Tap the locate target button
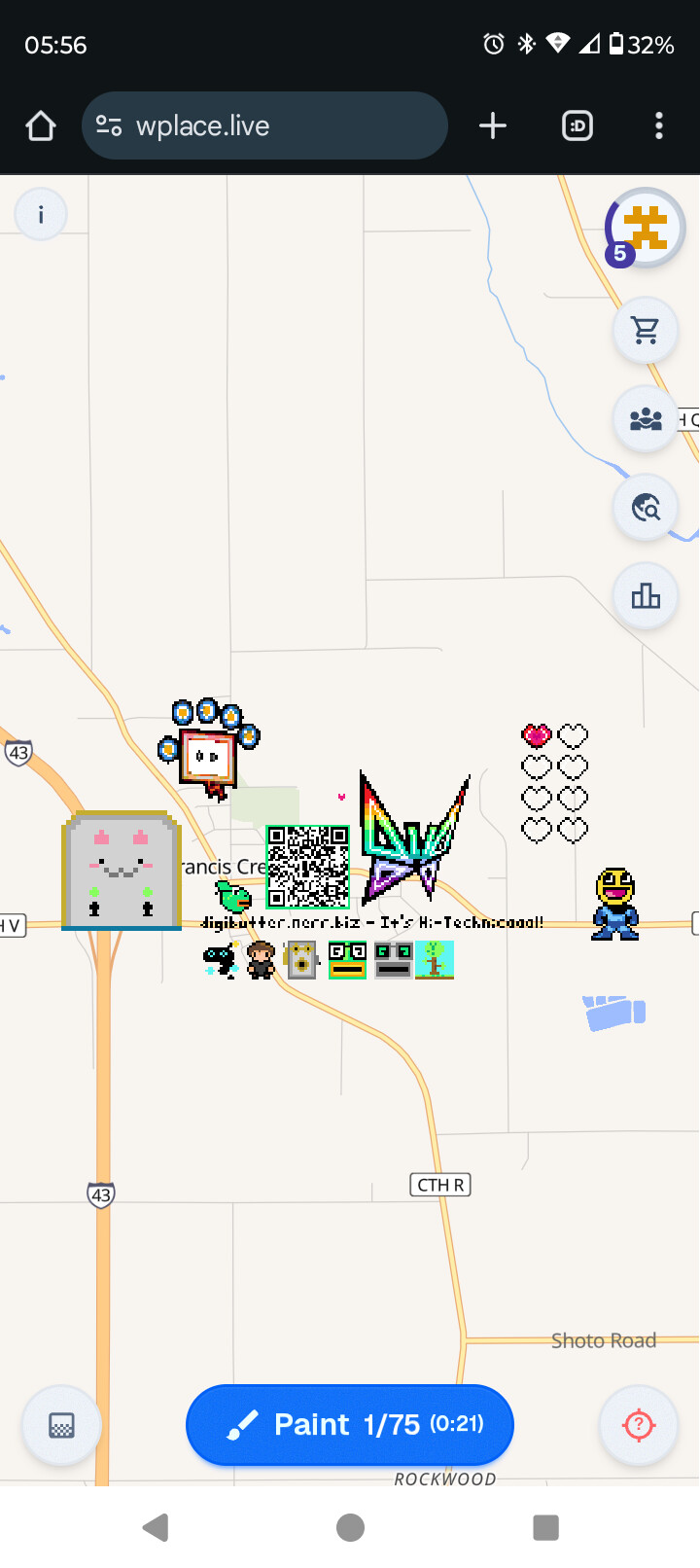The image size is (700, 1568). coord(639,1426)
